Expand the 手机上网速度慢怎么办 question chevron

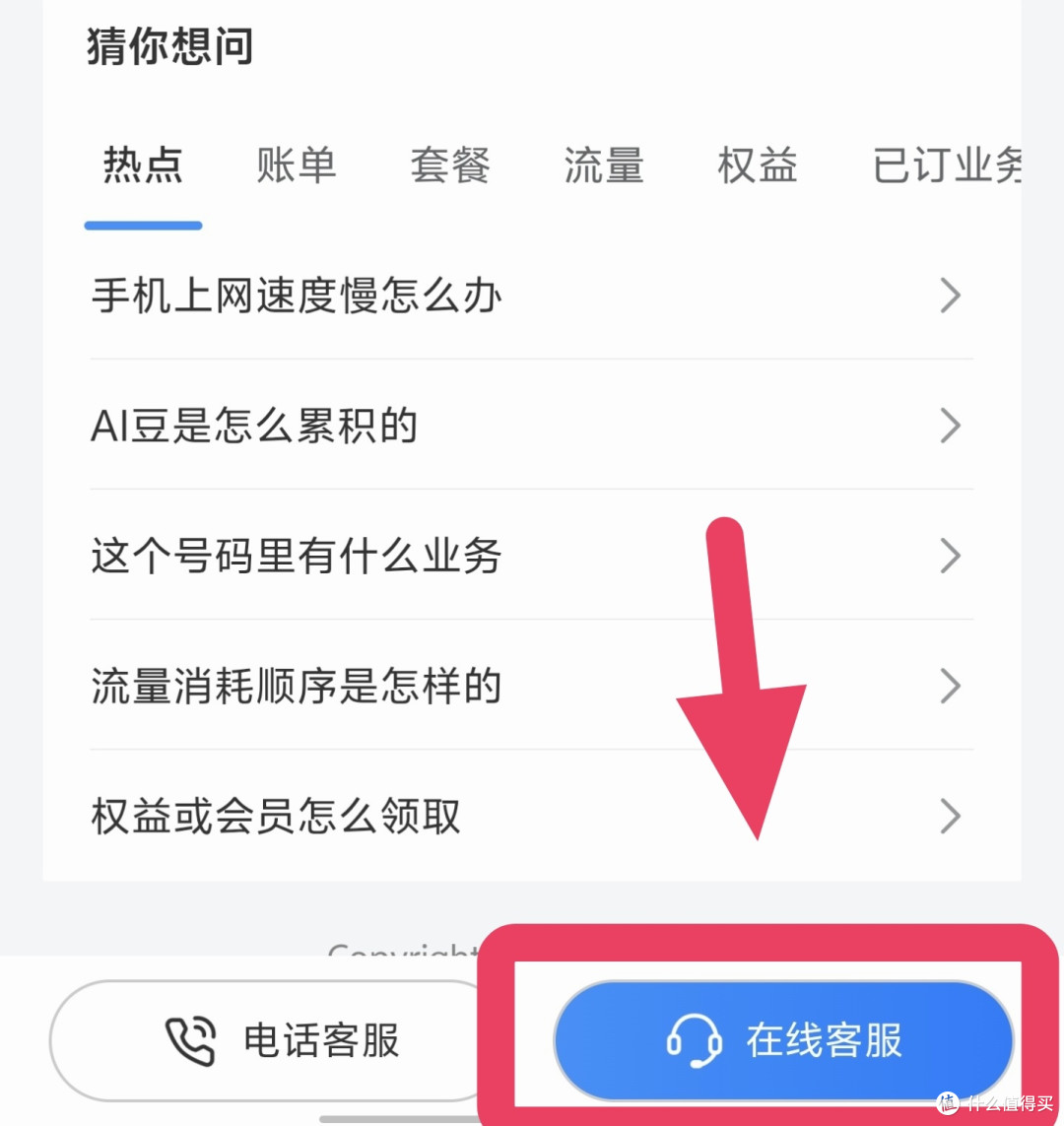click(949, 295)
